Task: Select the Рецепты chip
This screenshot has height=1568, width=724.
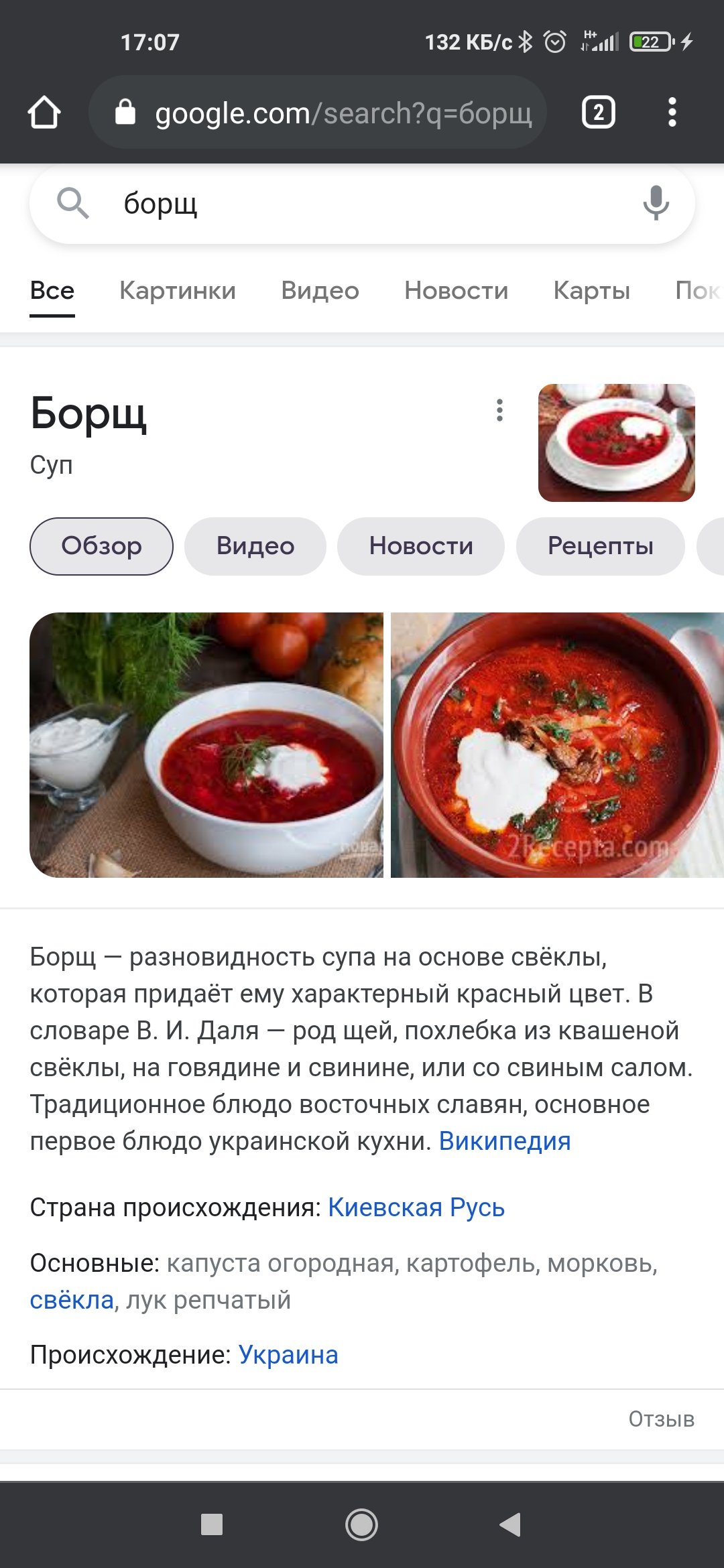Action: click(601, 546)
